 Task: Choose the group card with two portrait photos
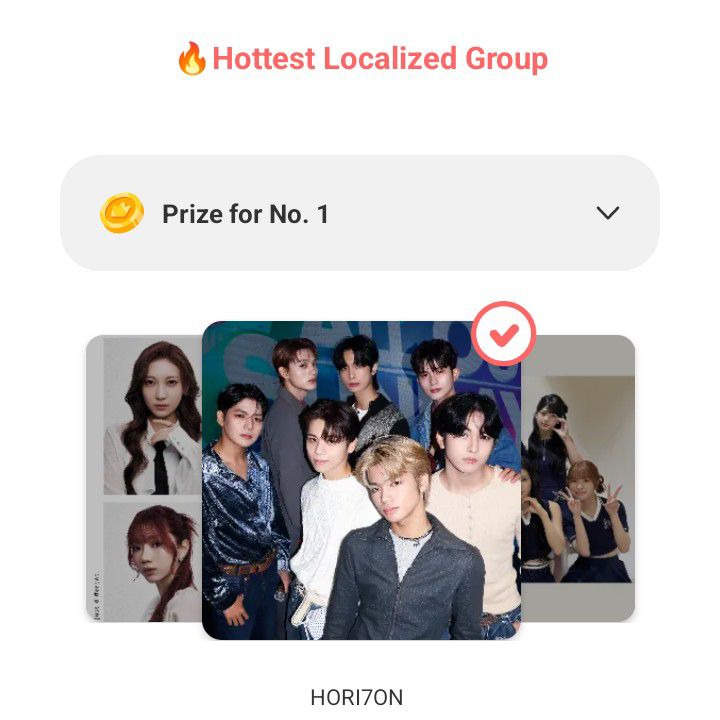[143, 478]
